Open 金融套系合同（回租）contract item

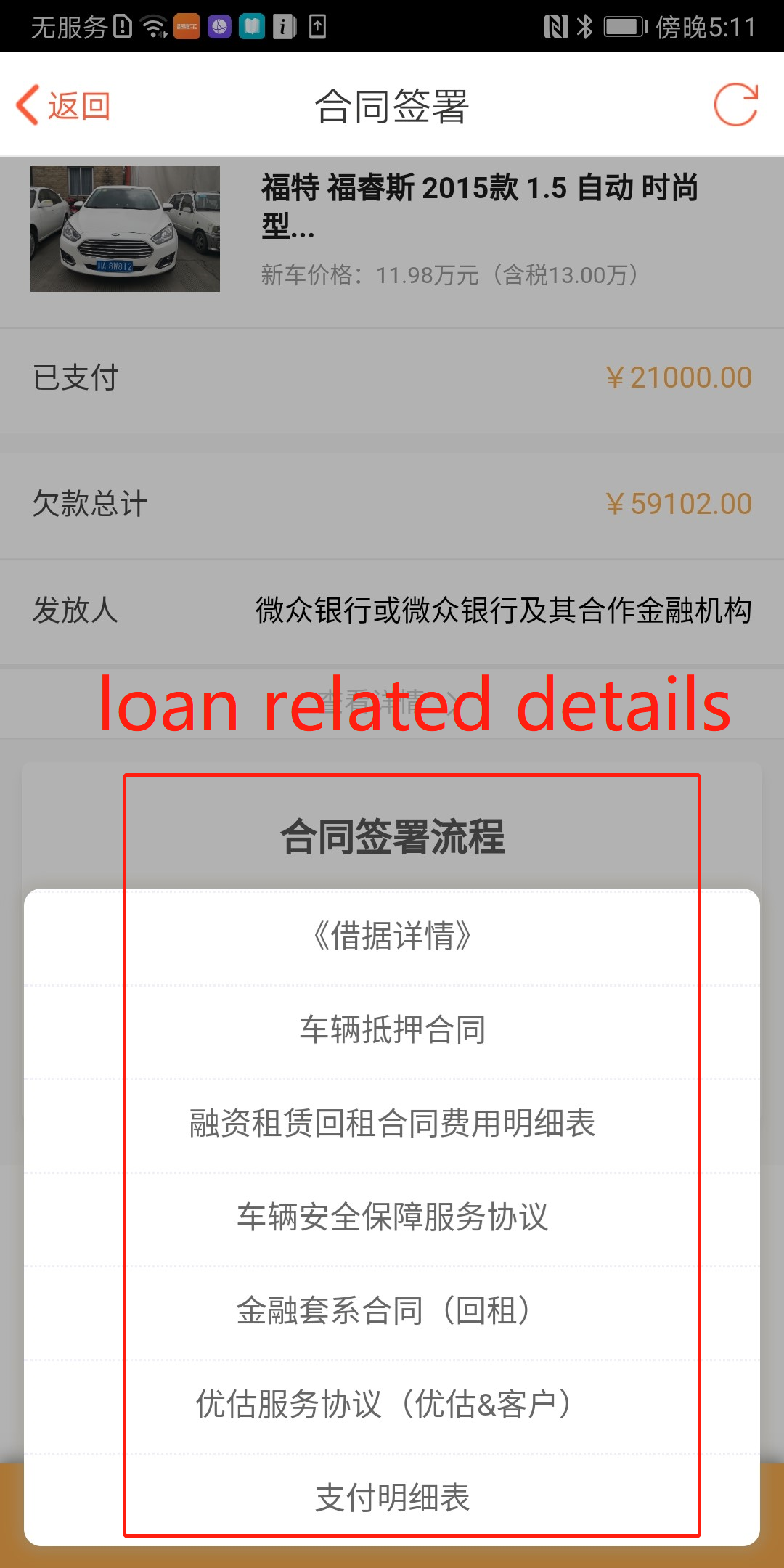tap(392, 1311)
